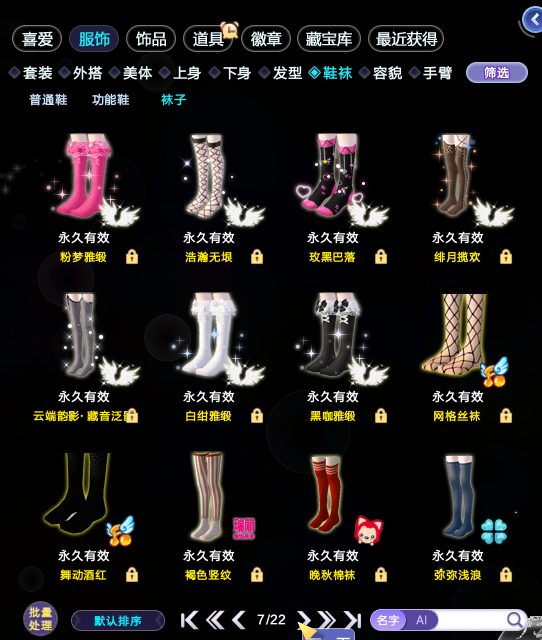Jump to the first page
The image size is (542, 640).
click(189, 620)
